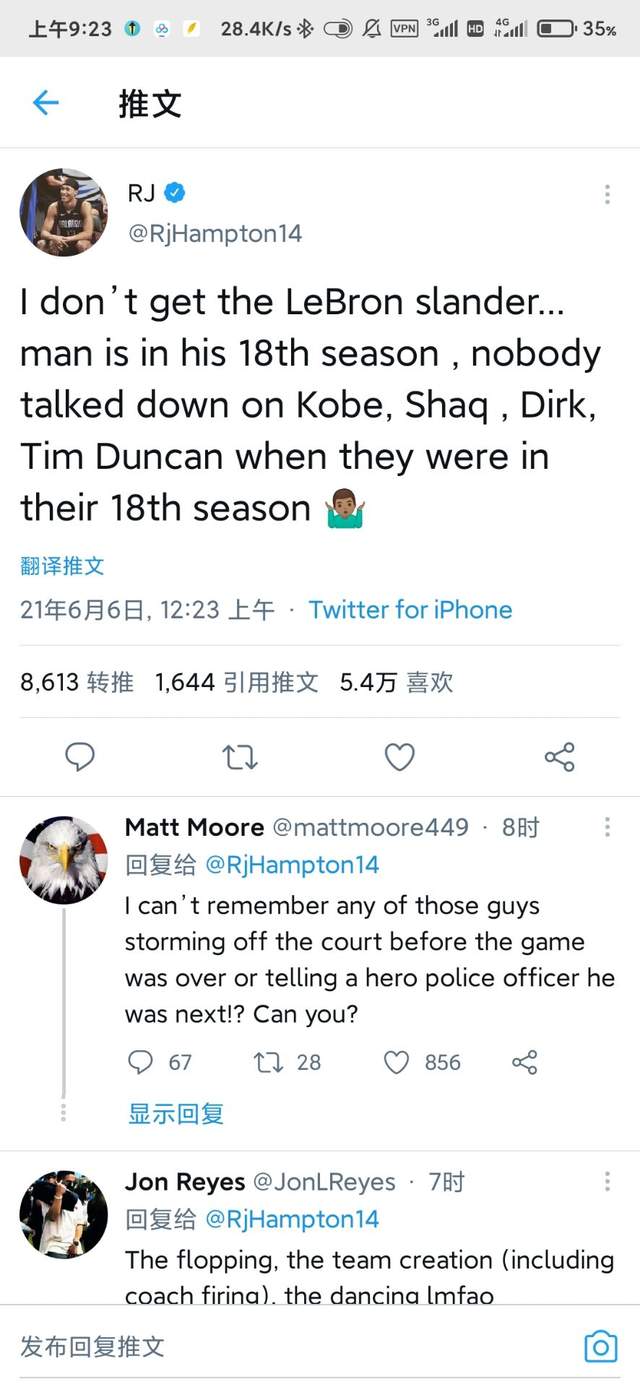This screenshot has height=1387, width=640.
Task: Tap the 翻译推文 translate link
Action: [x=62, y=565]
